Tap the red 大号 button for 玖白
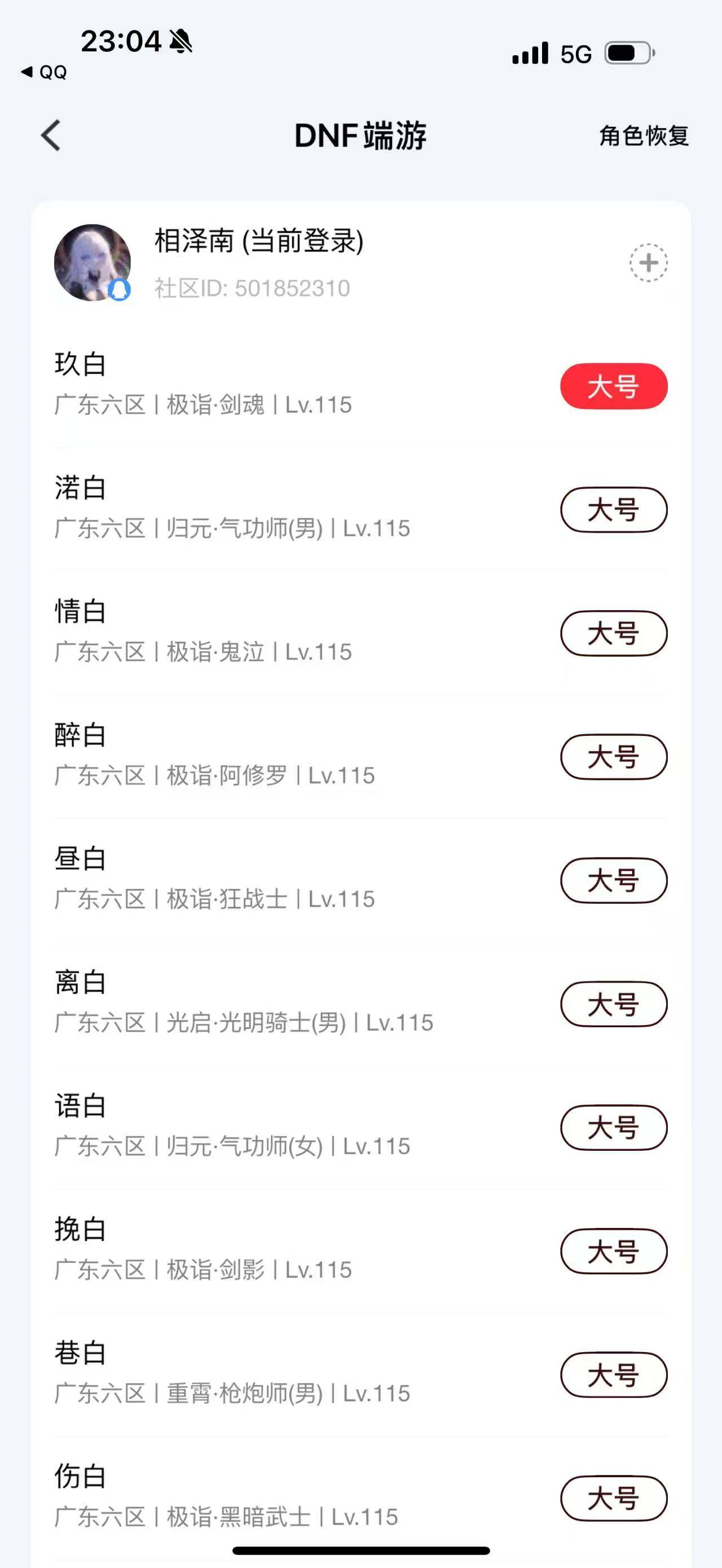 tap(614, 387)
